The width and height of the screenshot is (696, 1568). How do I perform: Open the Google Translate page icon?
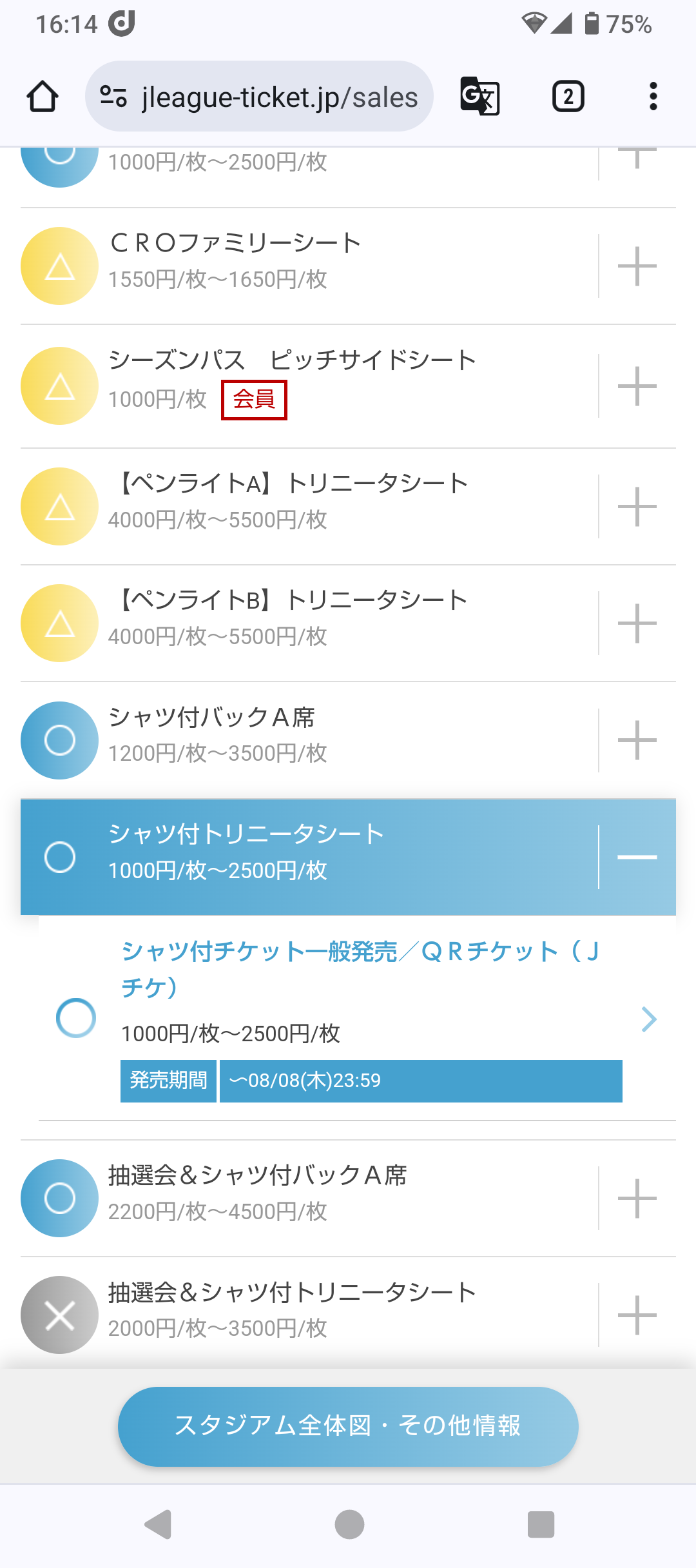[480, 97]
